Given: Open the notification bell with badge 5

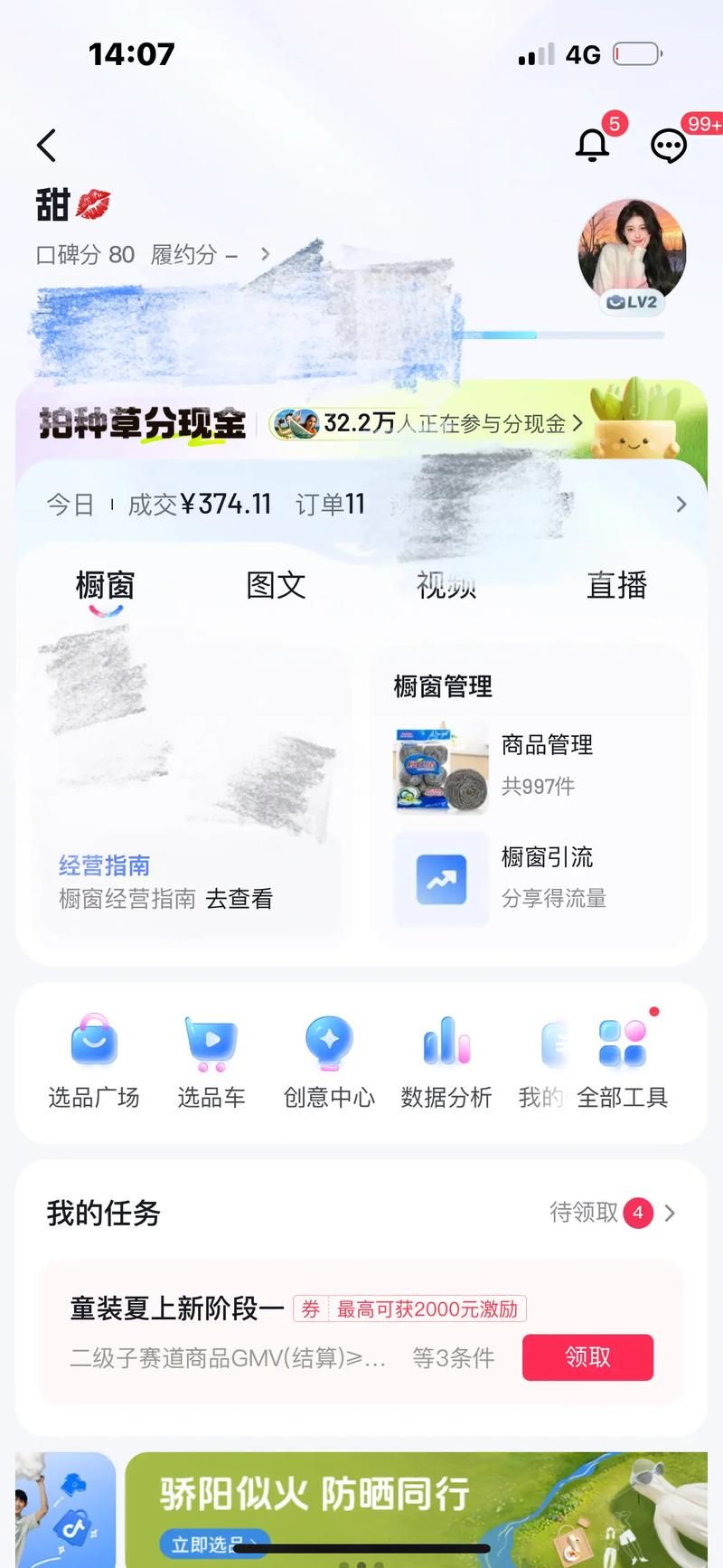Looking at the screenshot, I should tap(592, 145).
